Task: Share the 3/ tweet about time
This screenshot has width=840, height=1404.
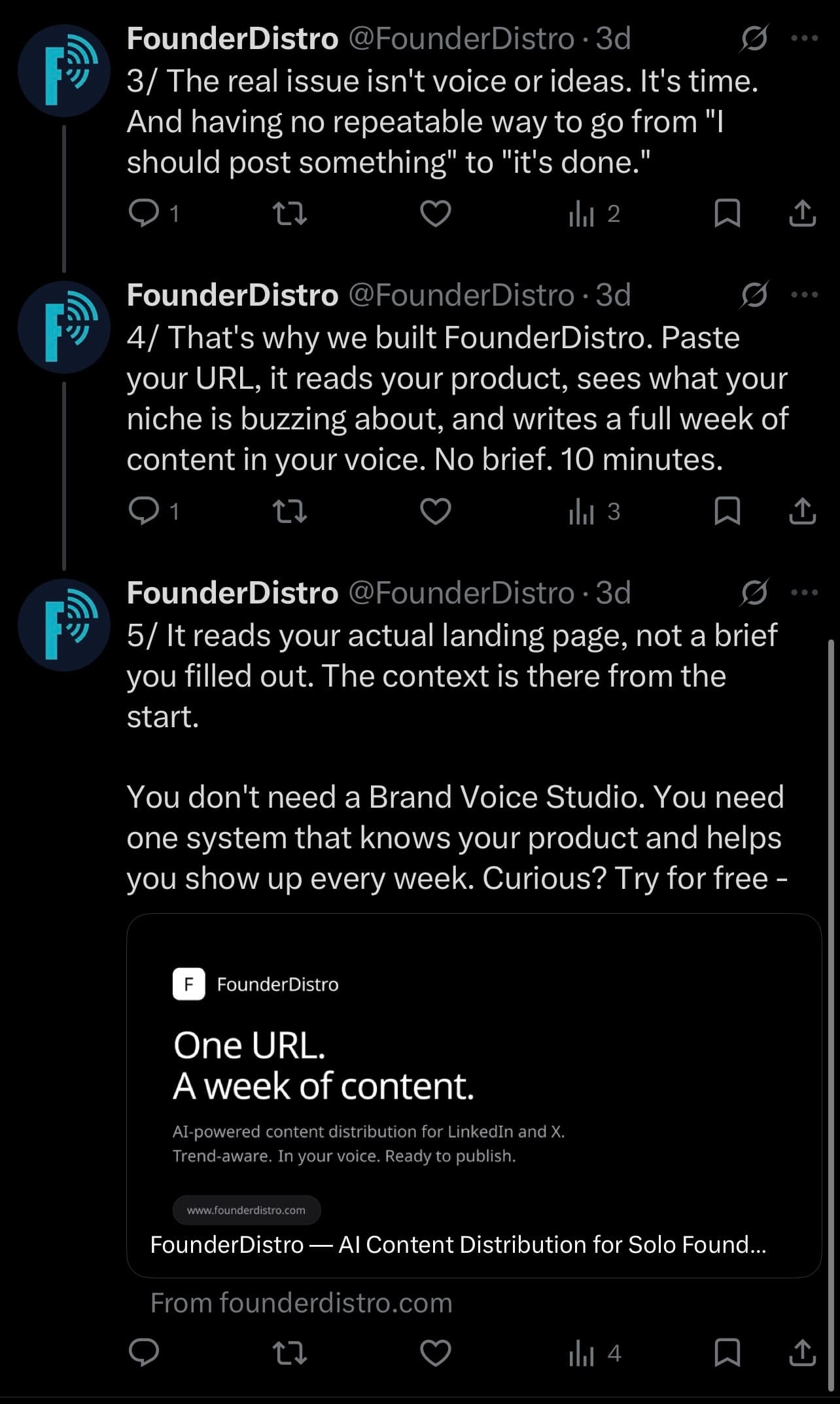Action: 802,213
